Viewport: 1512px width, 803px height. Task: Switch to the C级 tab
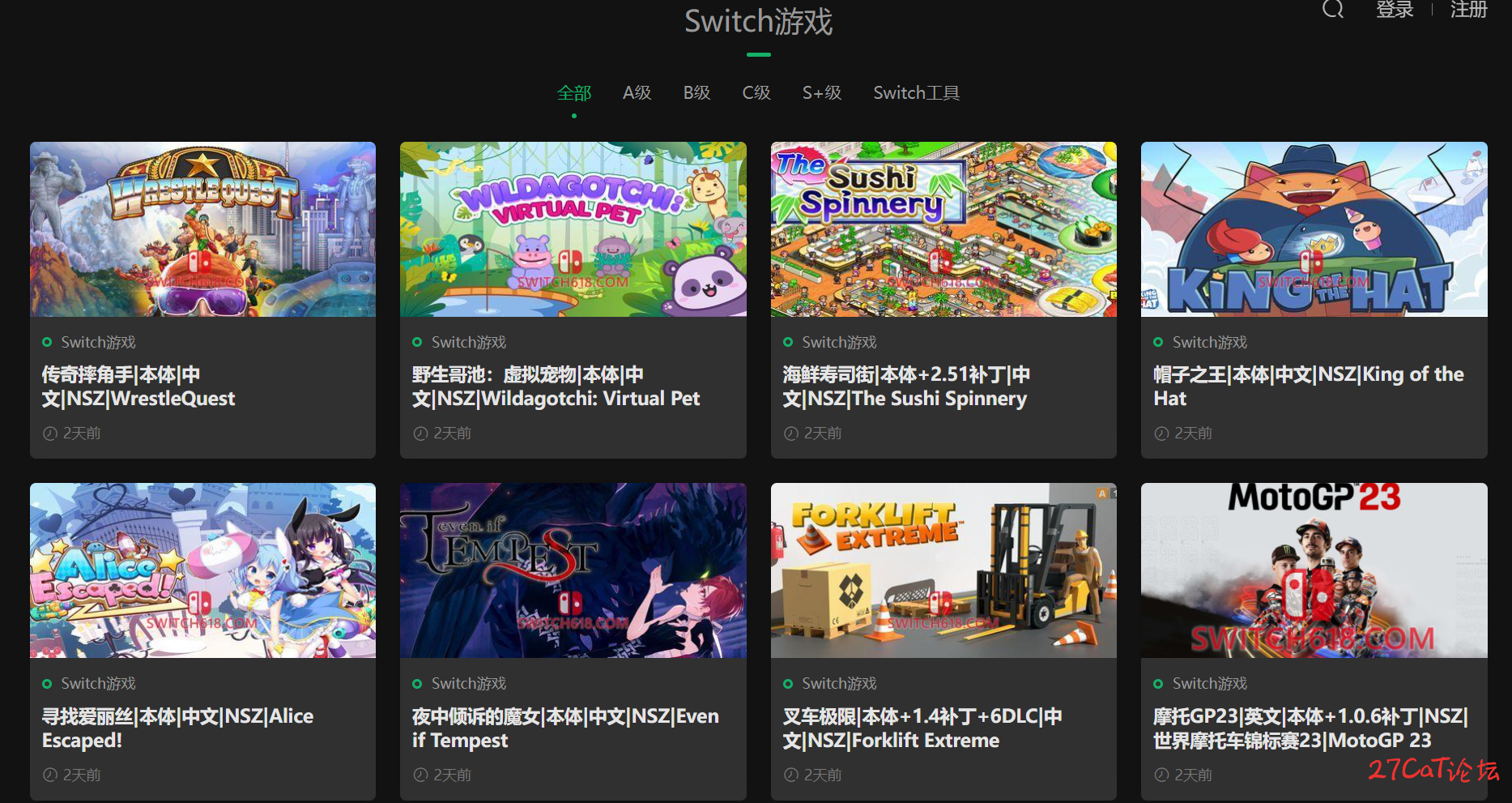tap(756, 93)
